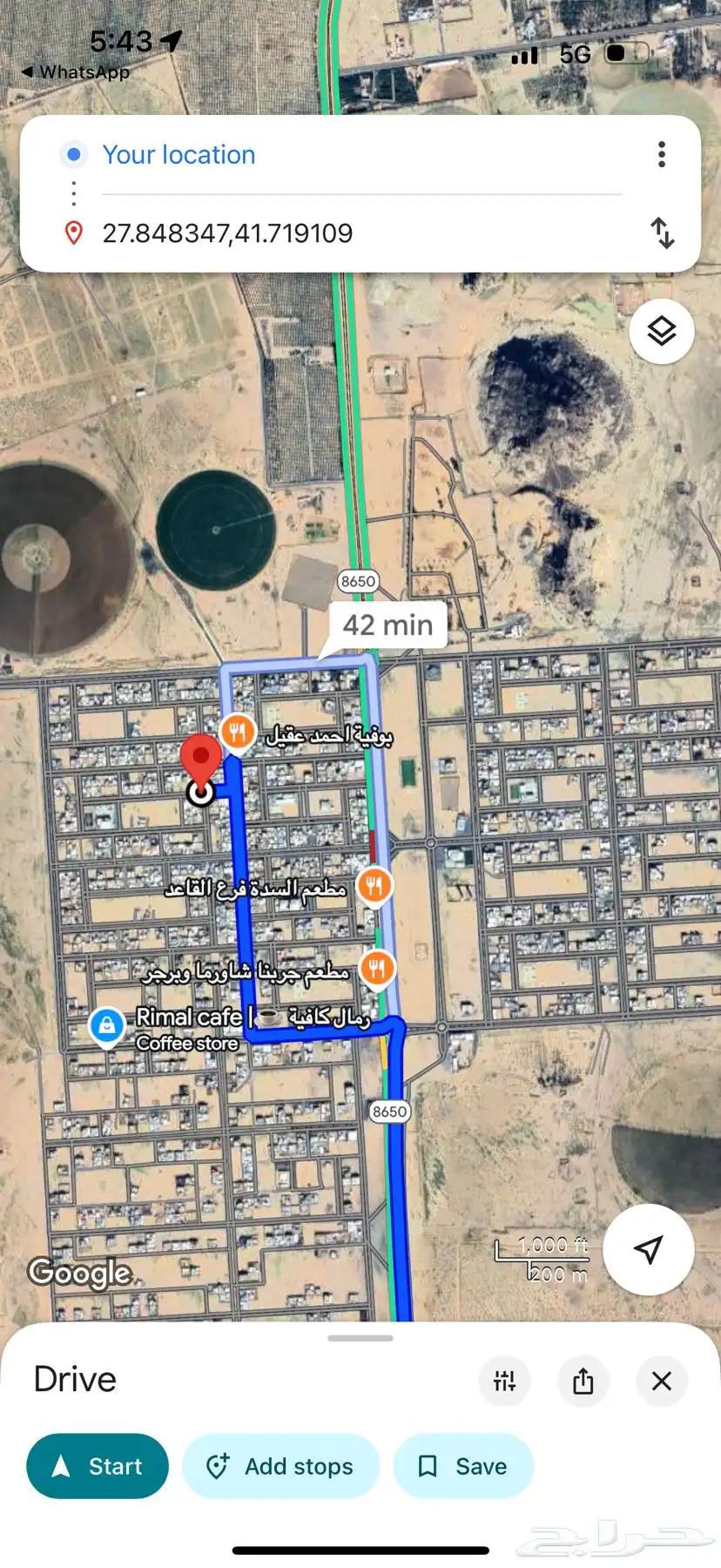This screenshot has height=1568, width=721.
Task: Save this route
Action: pyautogui.click(x=463, y=1466)
